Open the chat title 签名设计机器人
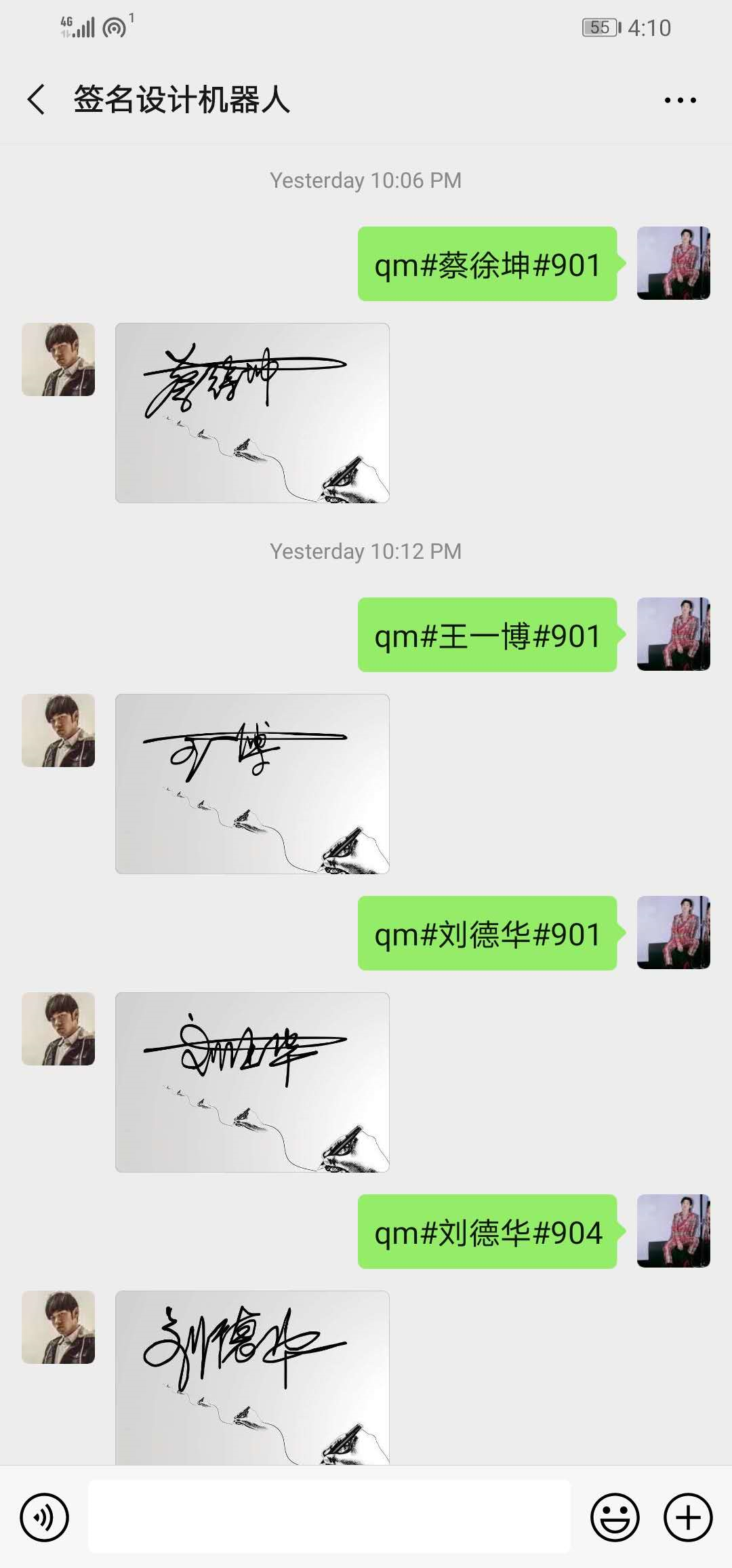The image size is (732, 1568). pyautogui.click(x=183, y=99)
